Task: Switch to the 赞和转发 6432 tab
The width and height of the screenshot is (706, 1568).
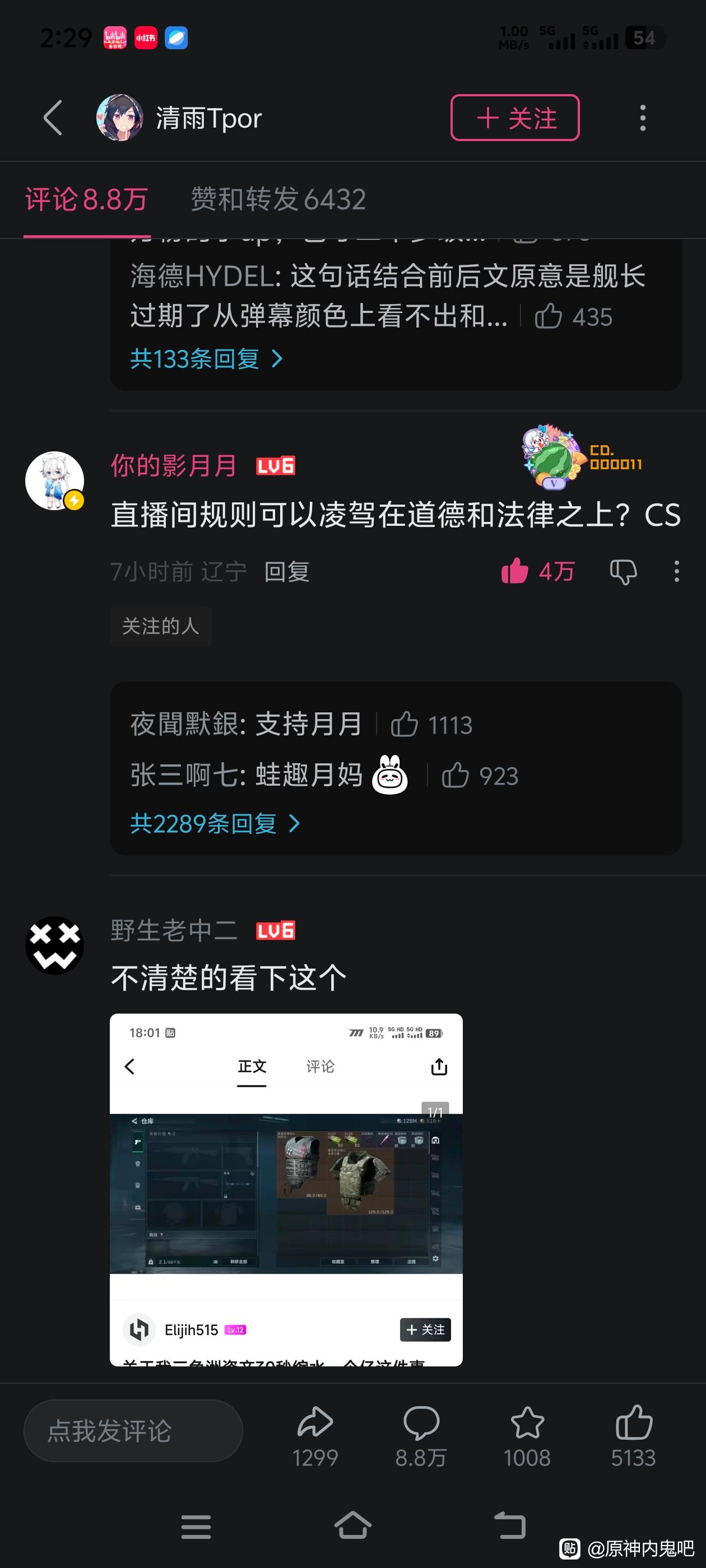Action: pos(278,199)
